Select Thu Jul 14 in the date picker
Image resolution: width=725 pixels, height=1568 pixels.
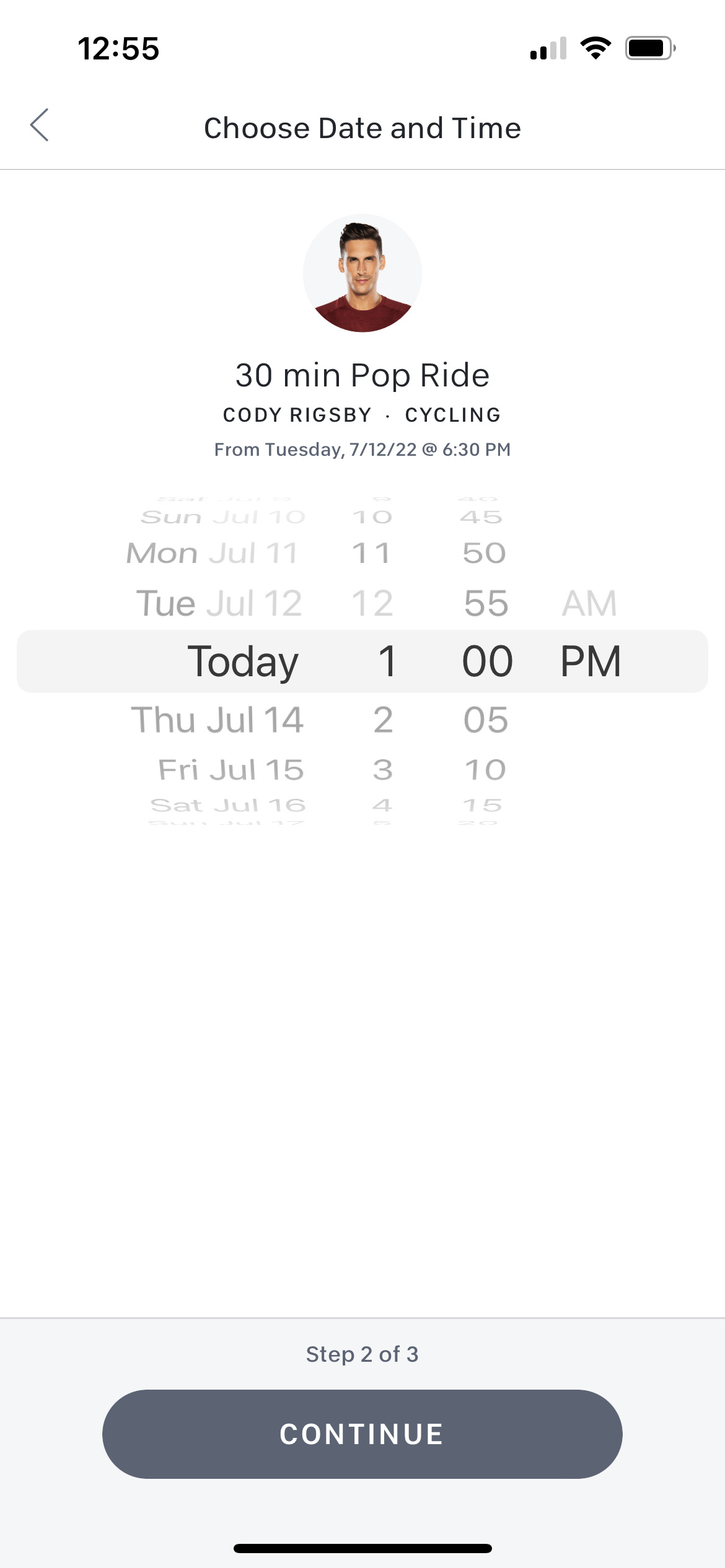(217, 720)
